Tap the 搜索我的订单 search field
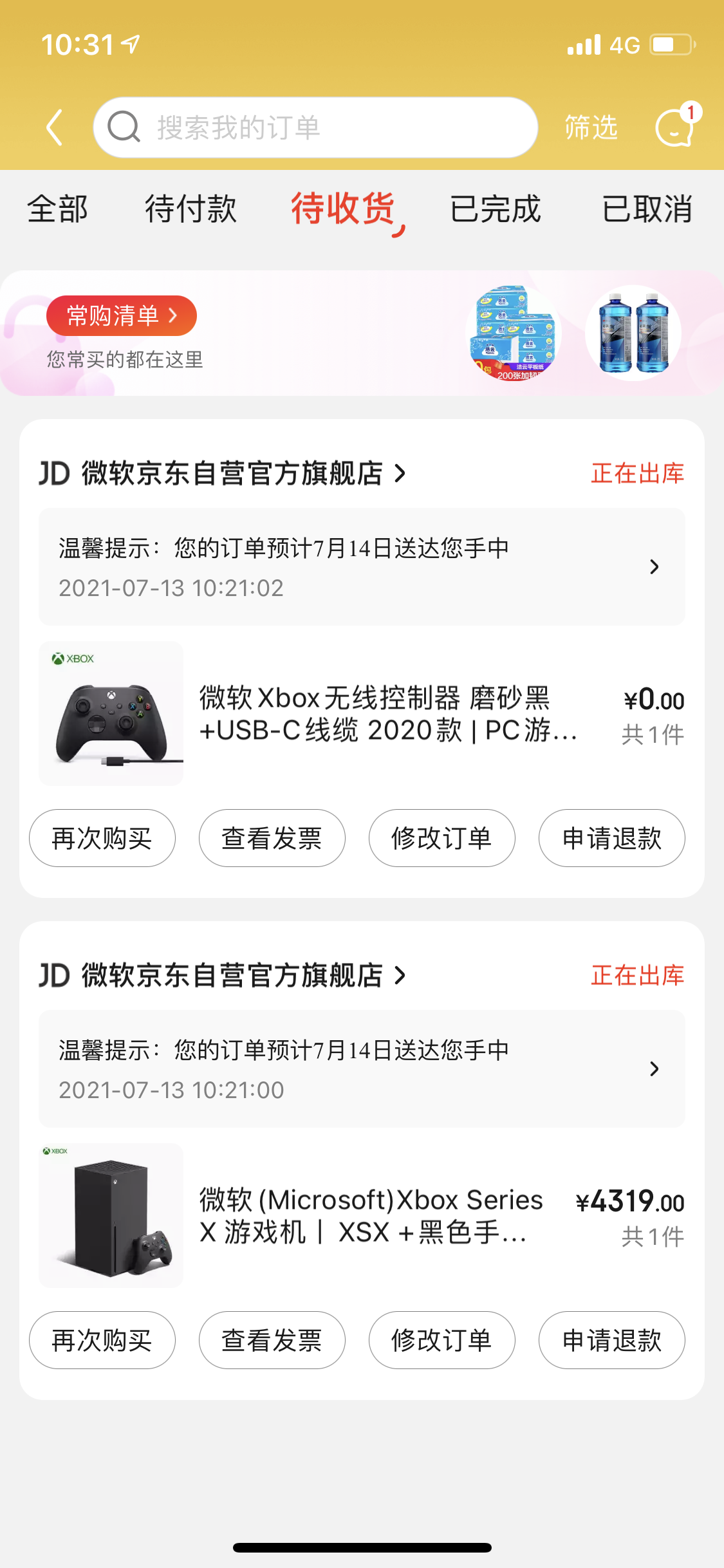The width and height of the screenshot is (724, 1568). click(x=315, y=127)
